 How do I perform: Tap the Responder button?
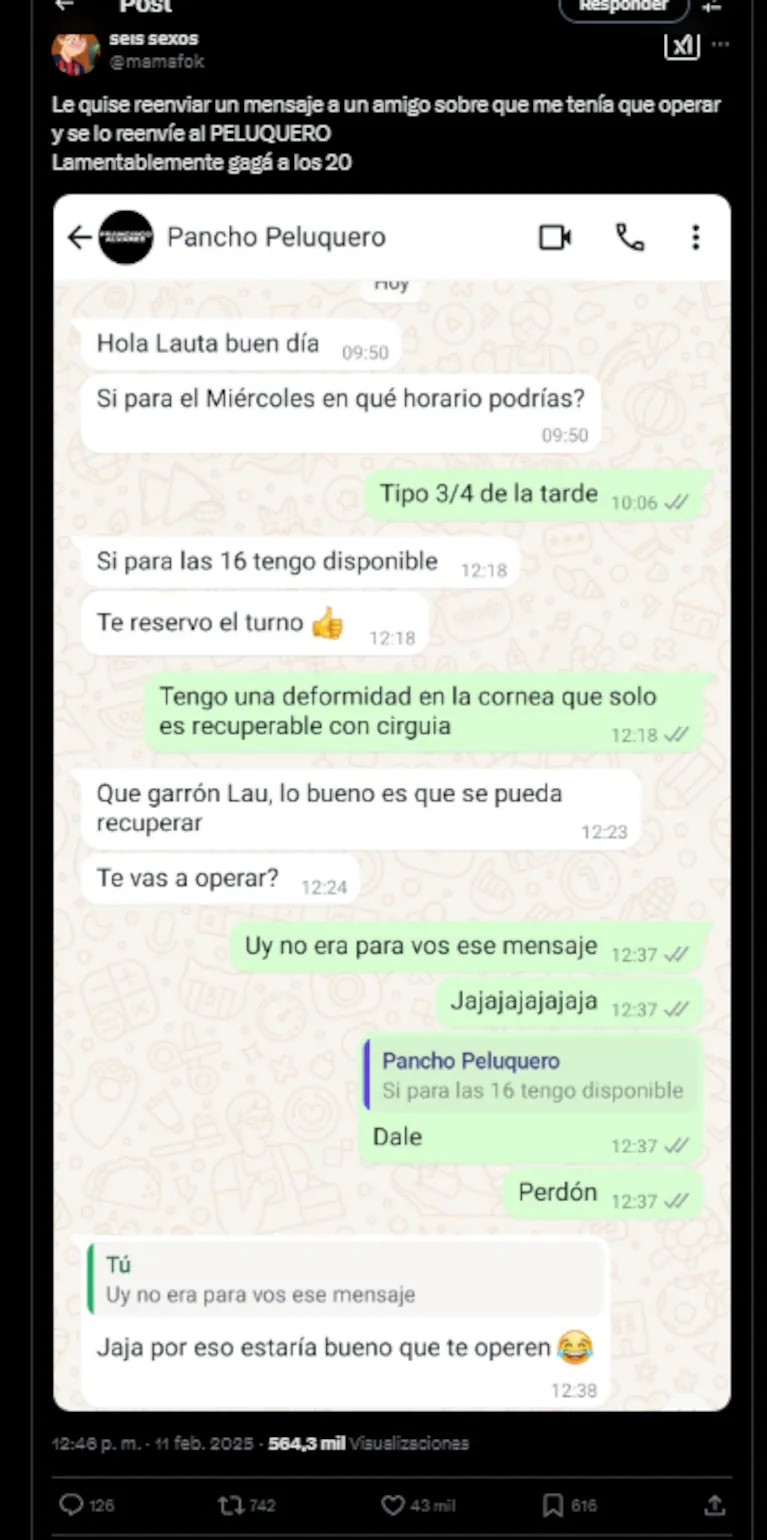coord(623,7)
